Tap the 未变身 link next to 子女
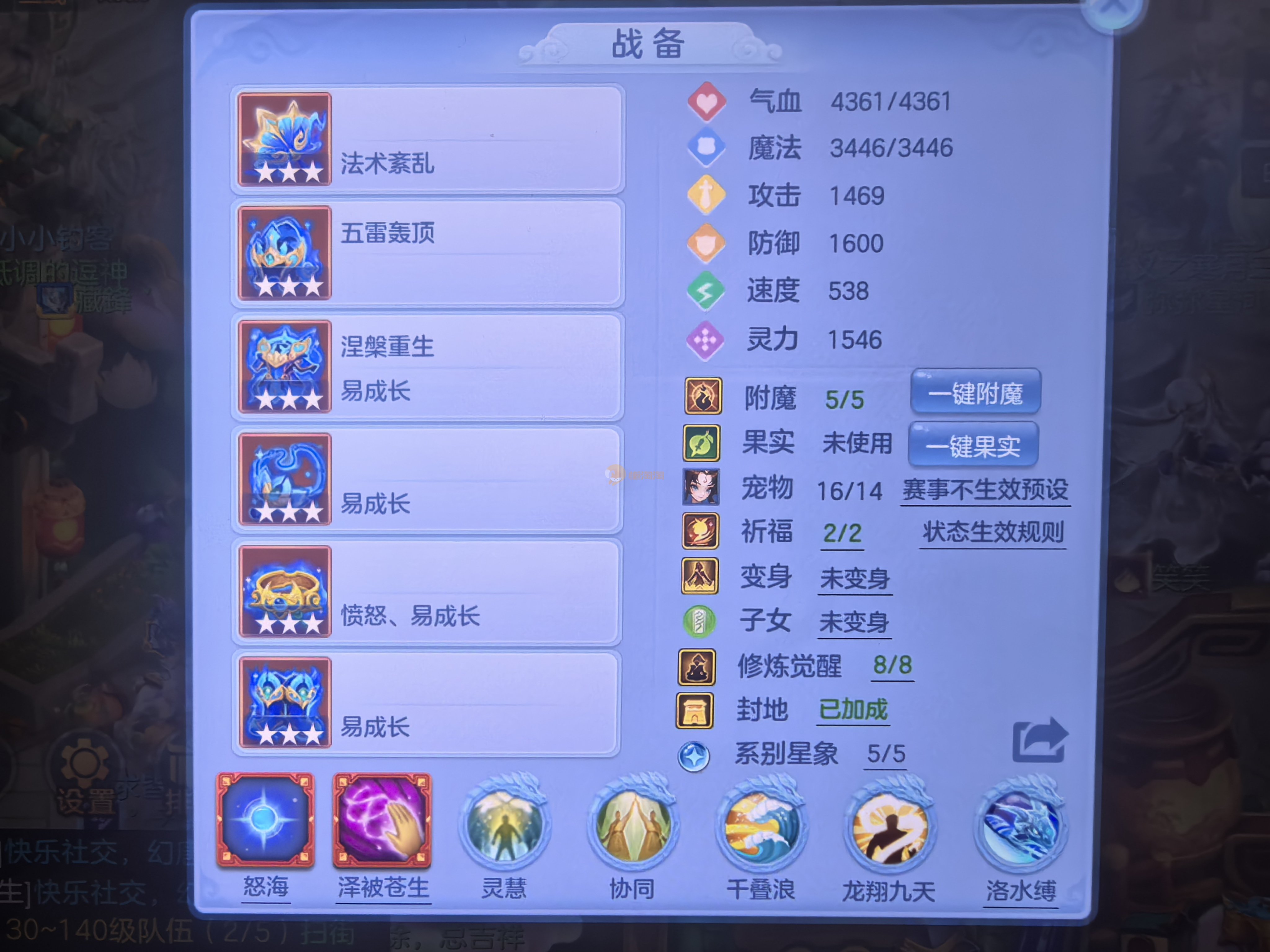 point(854,622)
